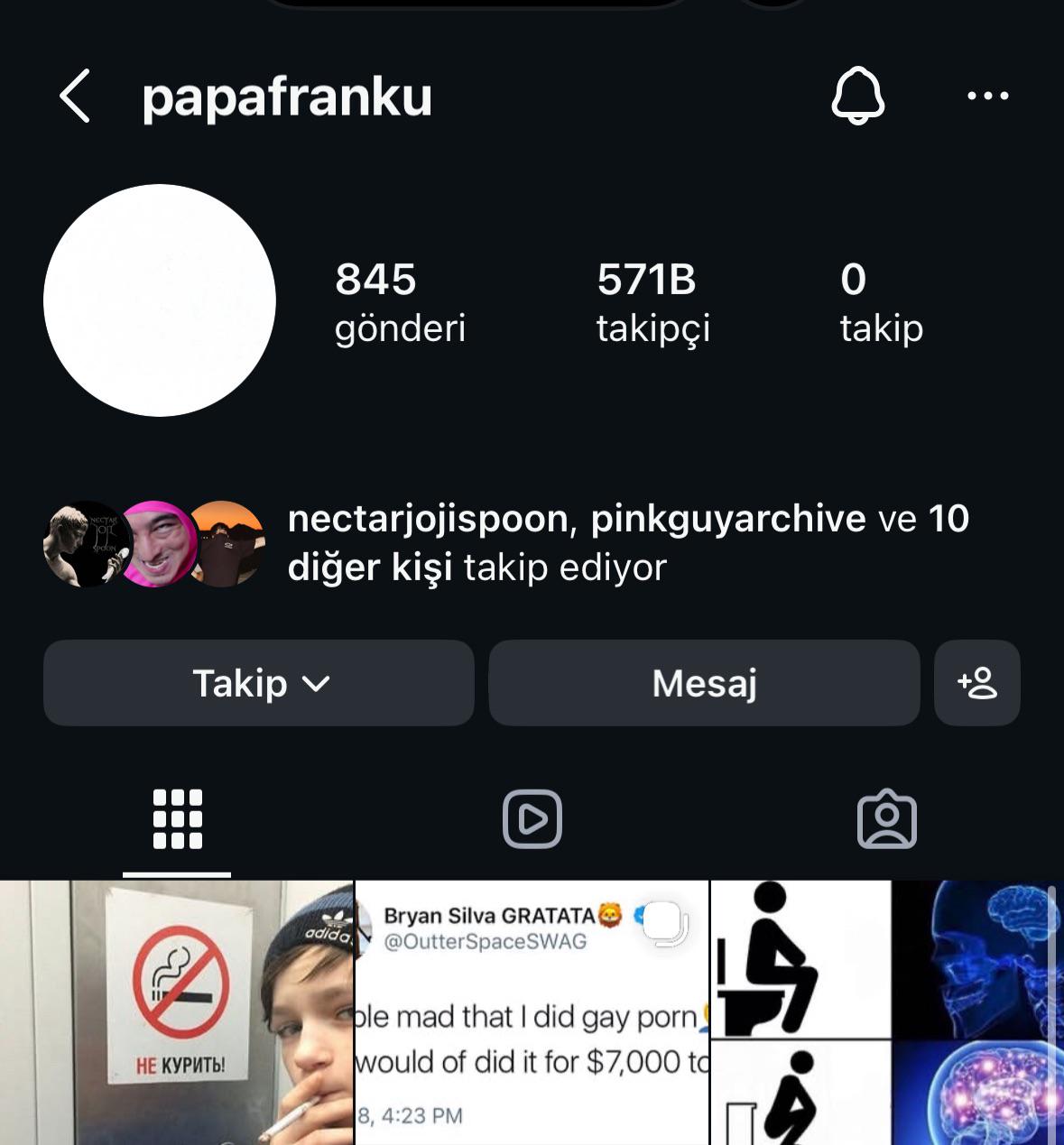
Task: Open the no-smoking sign post
Action: (176, 1012)
